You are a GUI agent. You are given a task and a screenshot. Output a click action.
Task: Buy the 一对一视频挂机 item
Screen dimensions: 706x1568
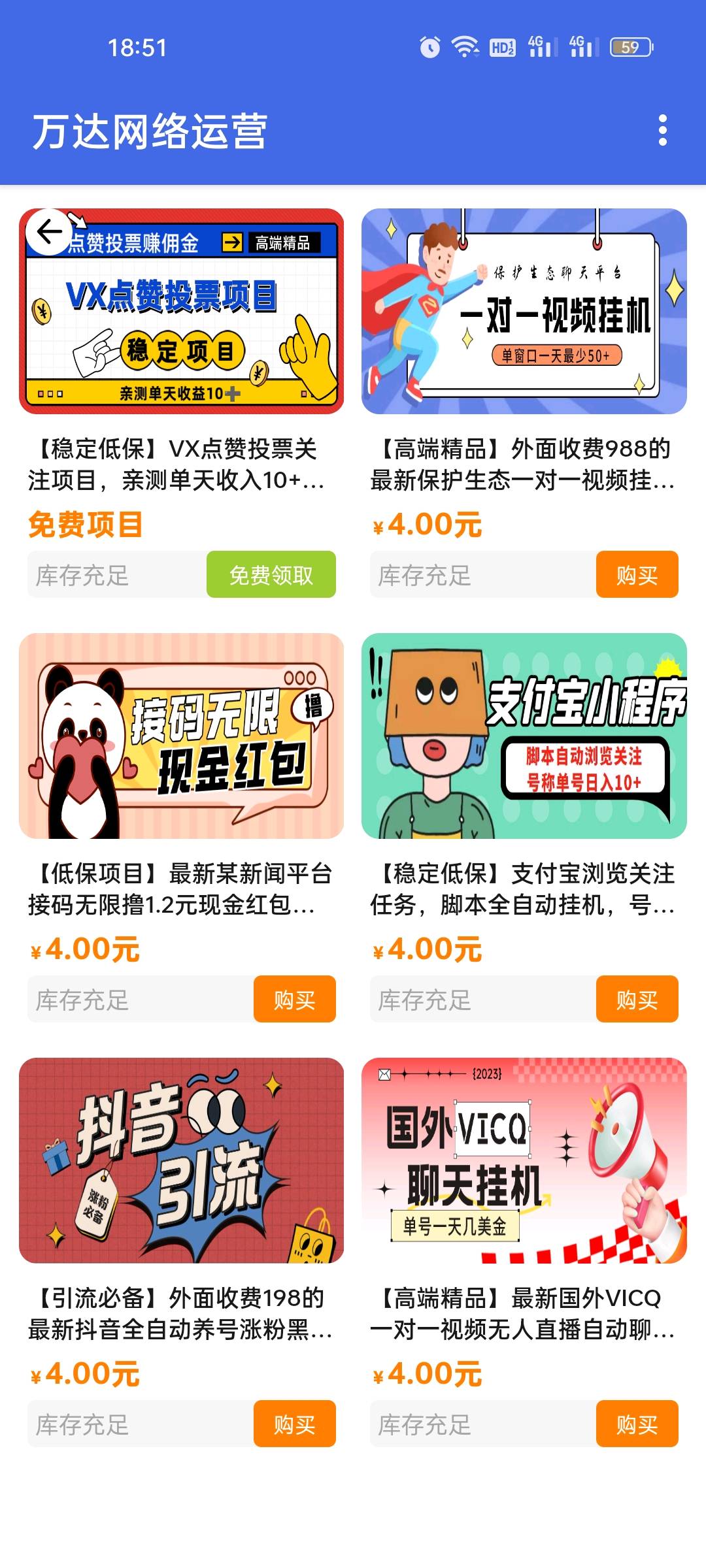click(x=636, y=575)
